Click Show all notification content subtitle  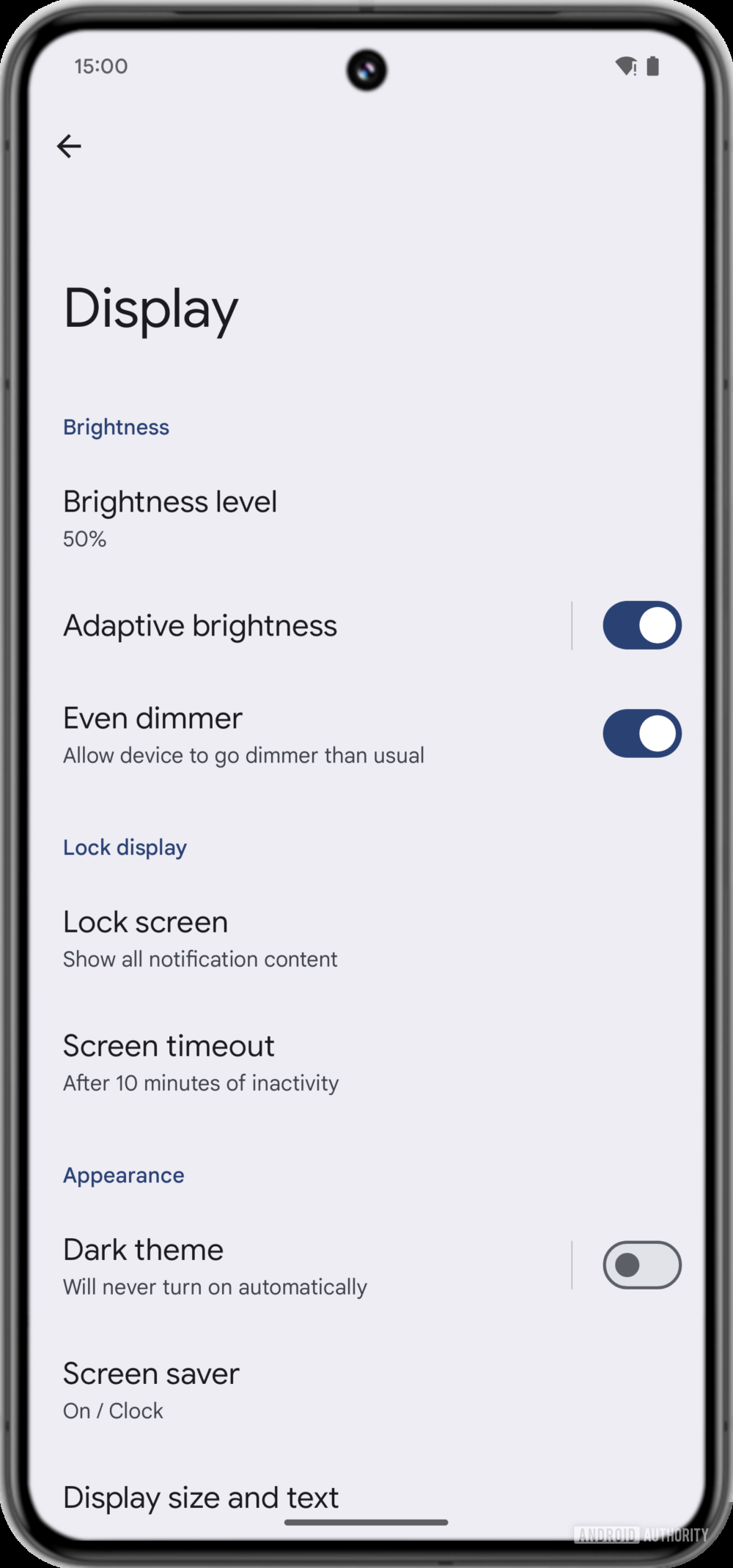coord(199,958)
